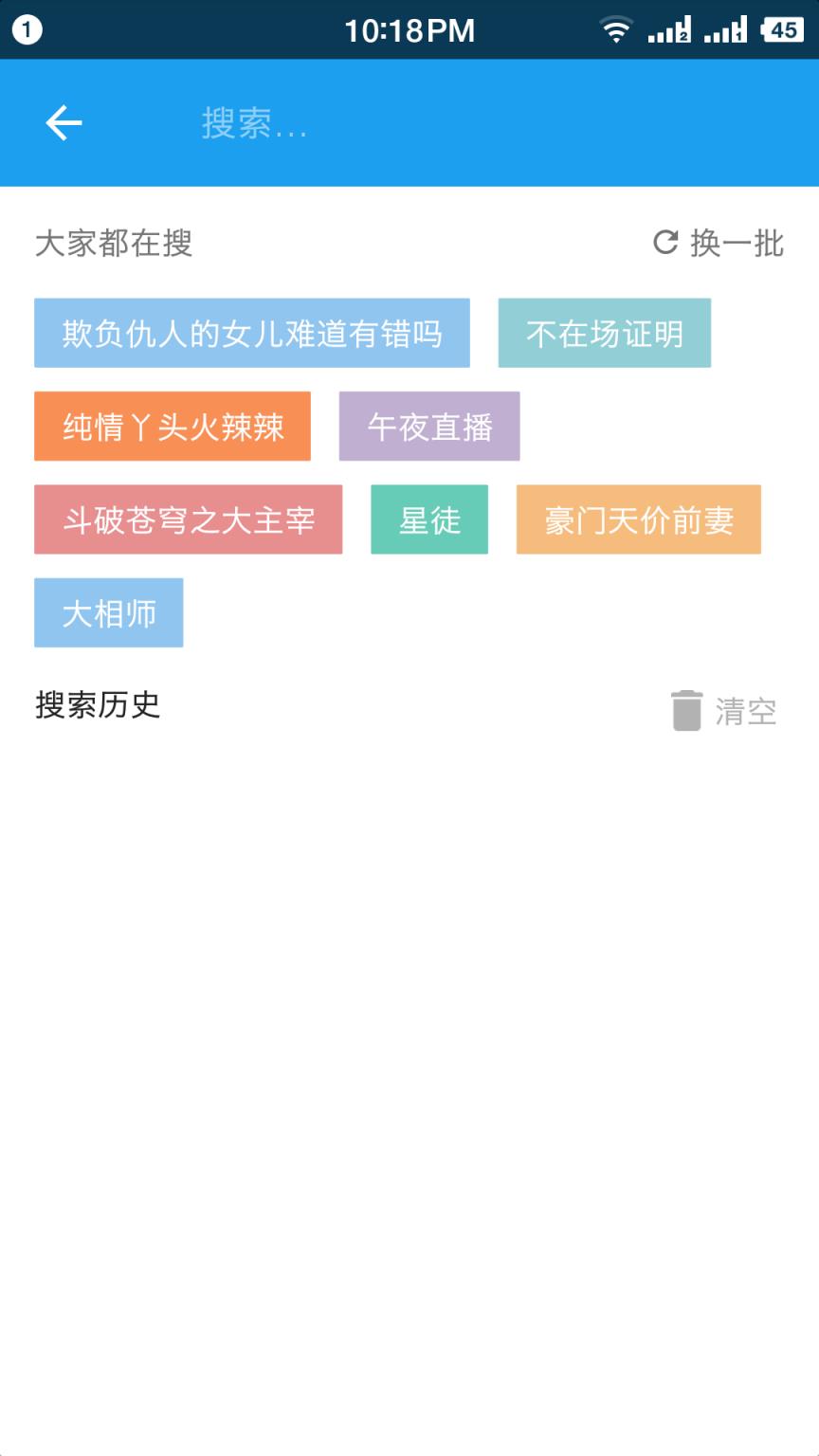The image size is (819, 1456).
Task: Click the refresh icon beside 换一批
Action: (666, 244)
